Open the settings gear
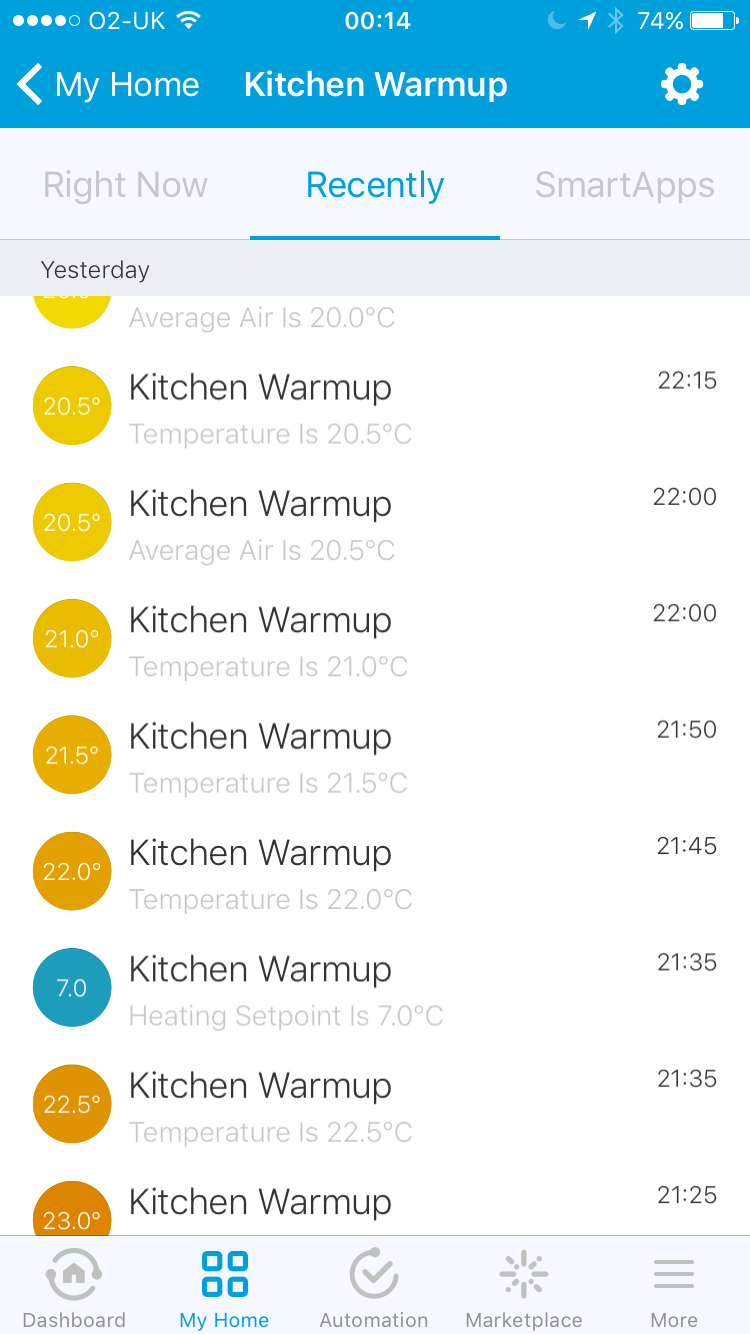The width and height of the screenshot is (750, 1334). coord(682,85)
